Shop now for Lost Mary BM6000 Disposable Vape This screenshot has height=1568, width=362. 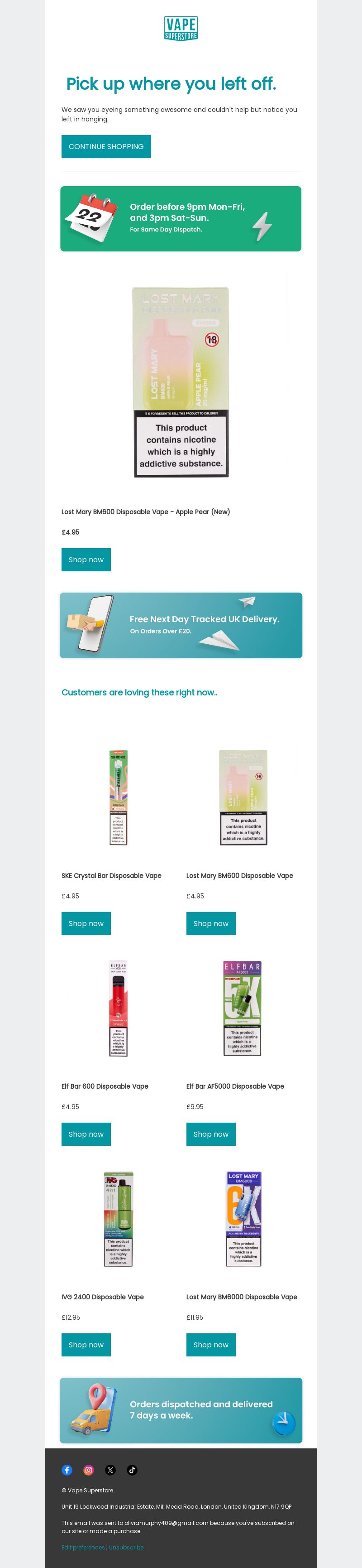click(x=210, y=1345)
